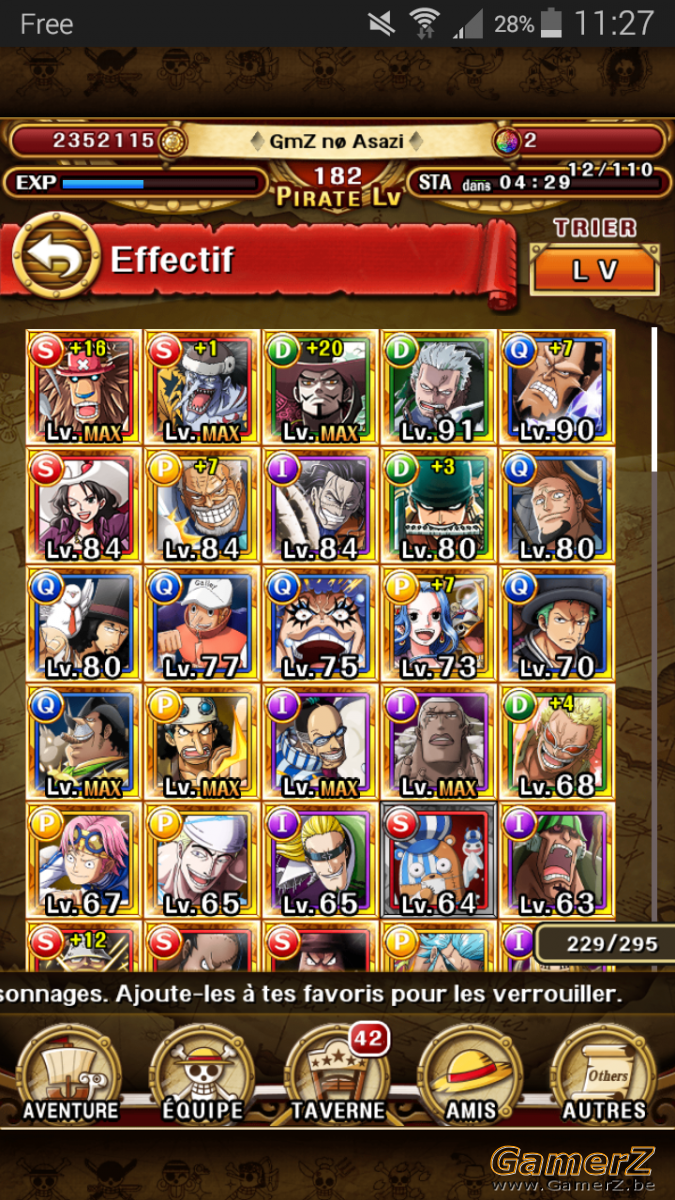Go back using the Effectif arrow button
Image resolution: width=675 pixels, height=1200 pixels.
(56, 258)
